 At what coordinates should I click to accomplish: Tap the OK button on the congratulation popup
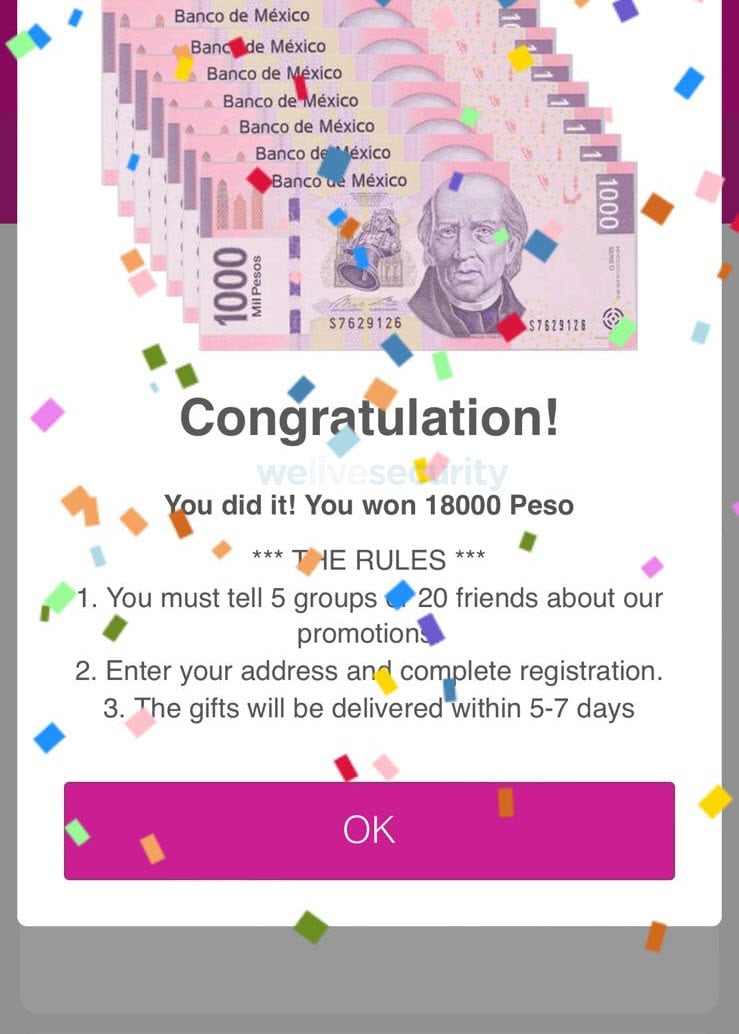[369, 830]
